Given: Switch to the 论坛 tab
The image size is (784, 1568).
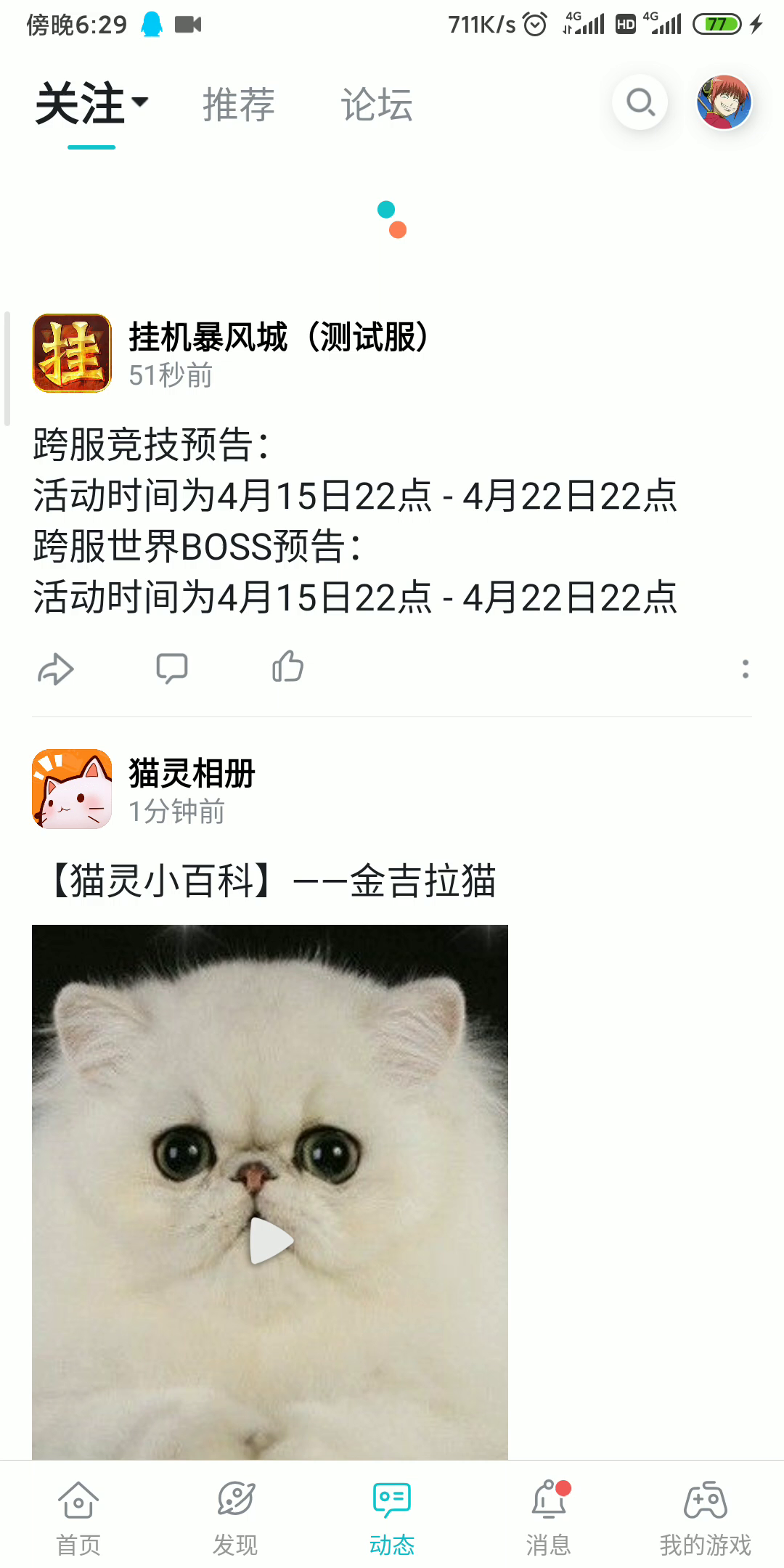Looking at the screenshot, I should pyautogui.click(x=378, y=105).
